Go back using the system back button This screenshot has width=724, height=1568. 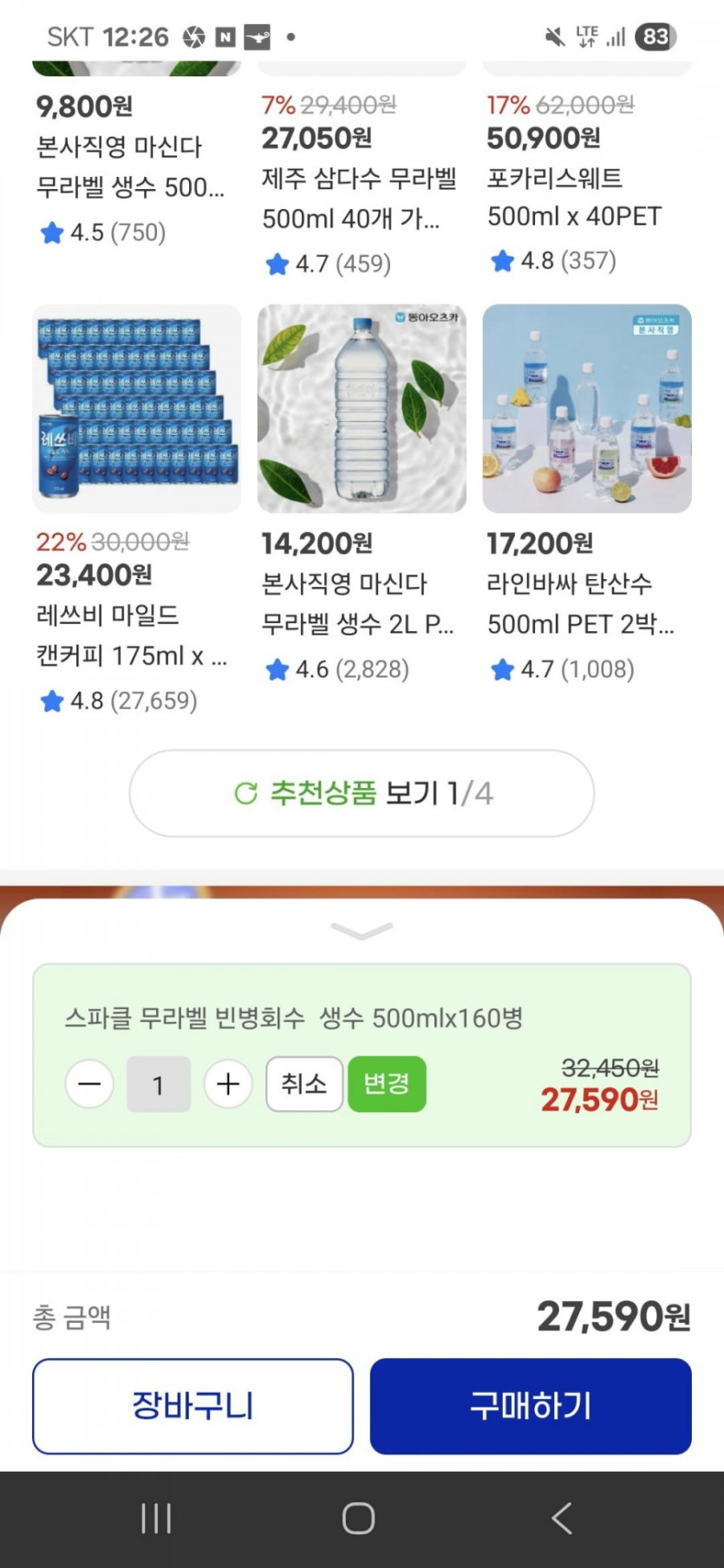(562, 1519)
